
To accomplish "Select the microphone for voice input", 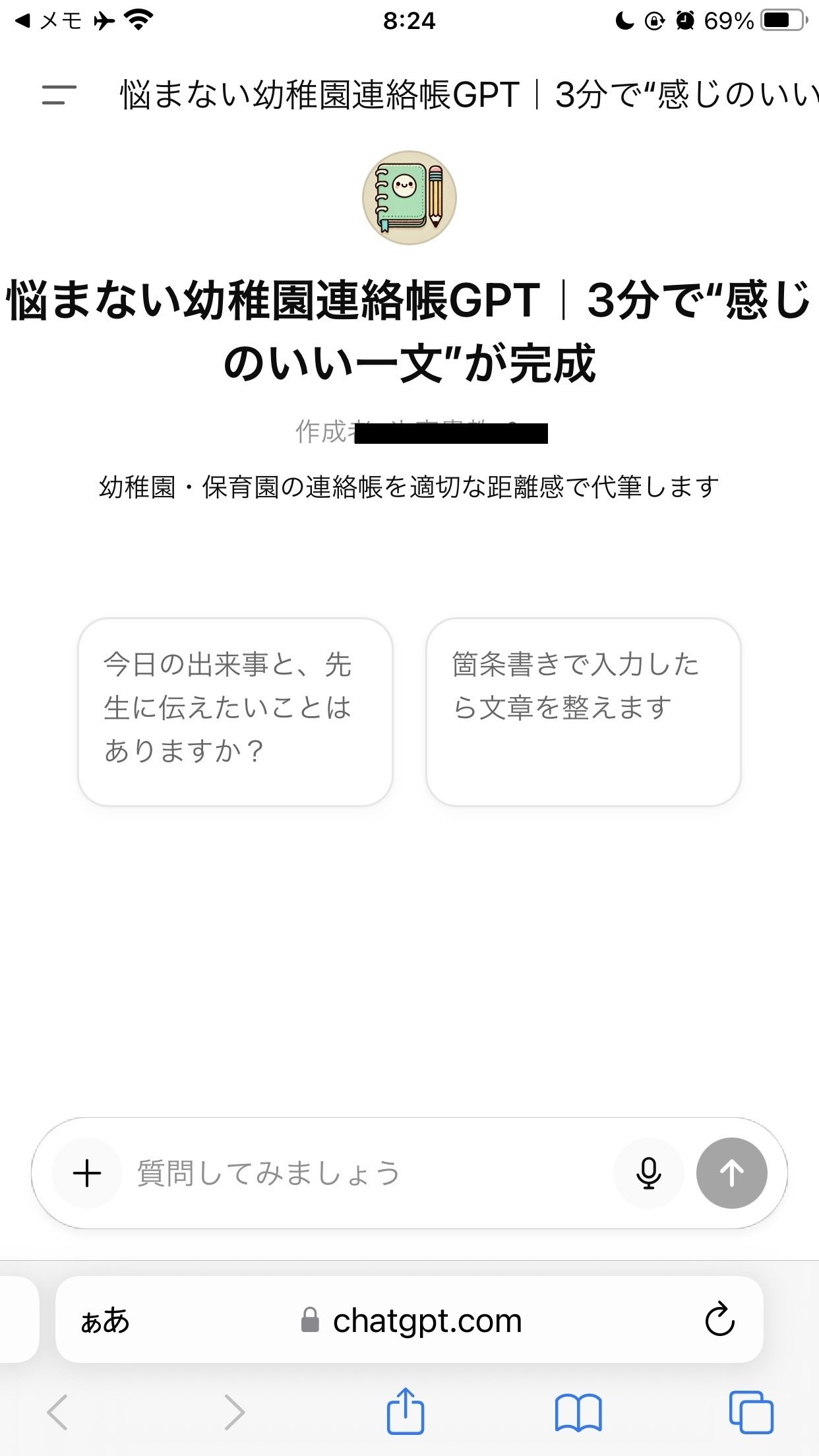I will (649, 1173).
